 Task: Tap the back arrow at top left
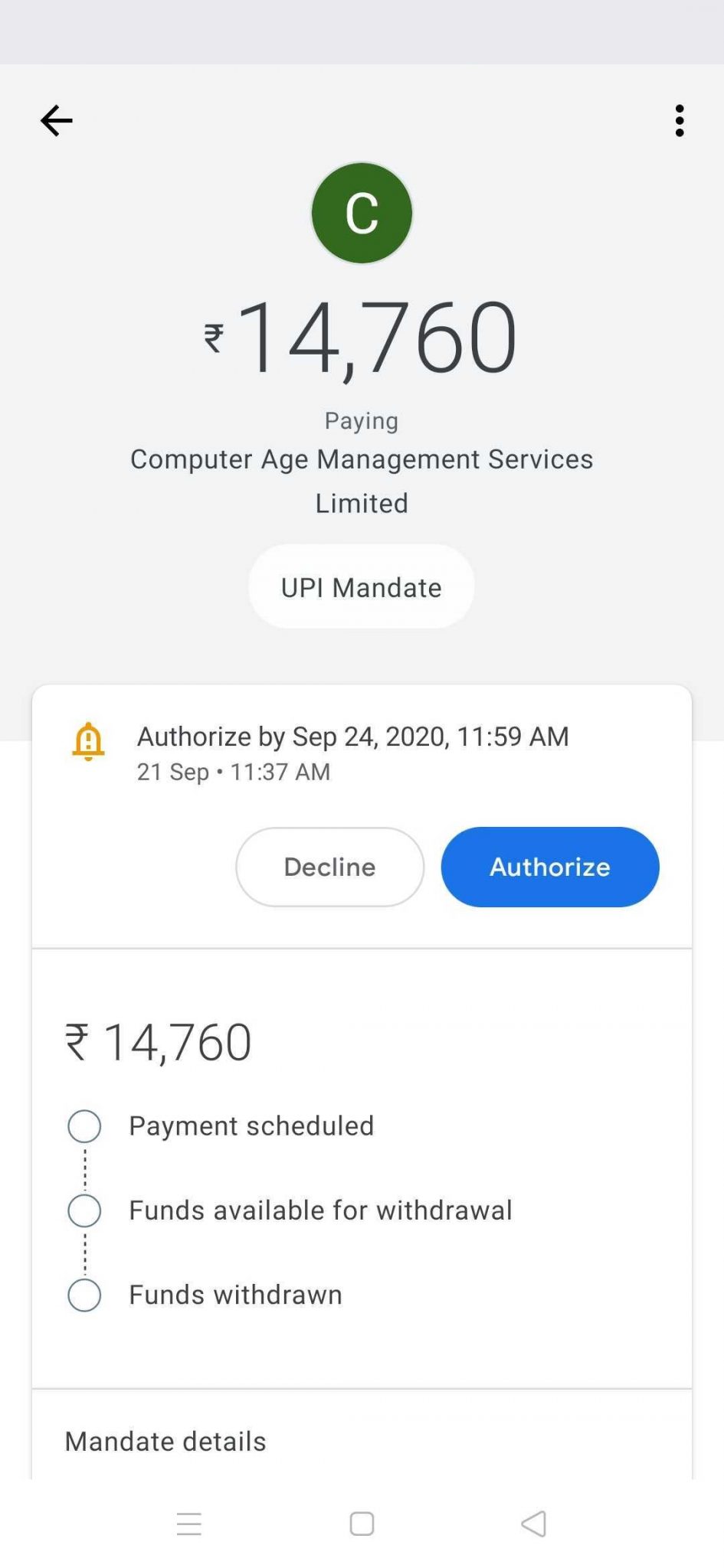pyautogui.click(x=54, y=119)
